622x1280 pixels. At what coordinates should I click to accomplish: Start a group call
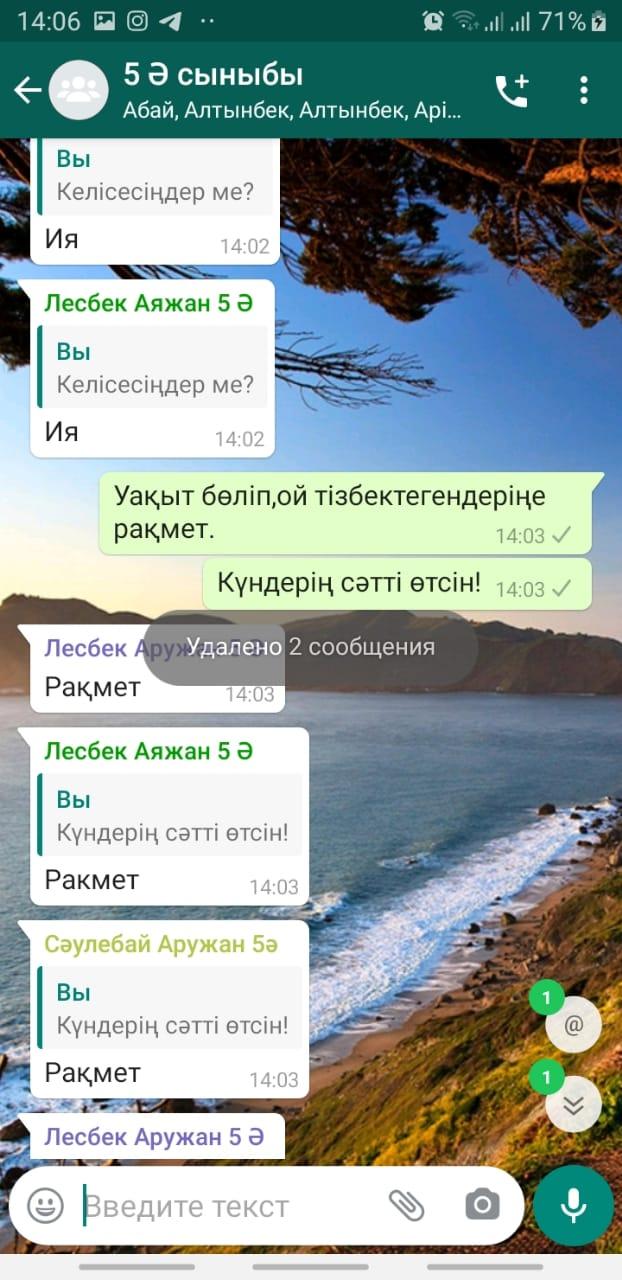[x=512, y=90]
